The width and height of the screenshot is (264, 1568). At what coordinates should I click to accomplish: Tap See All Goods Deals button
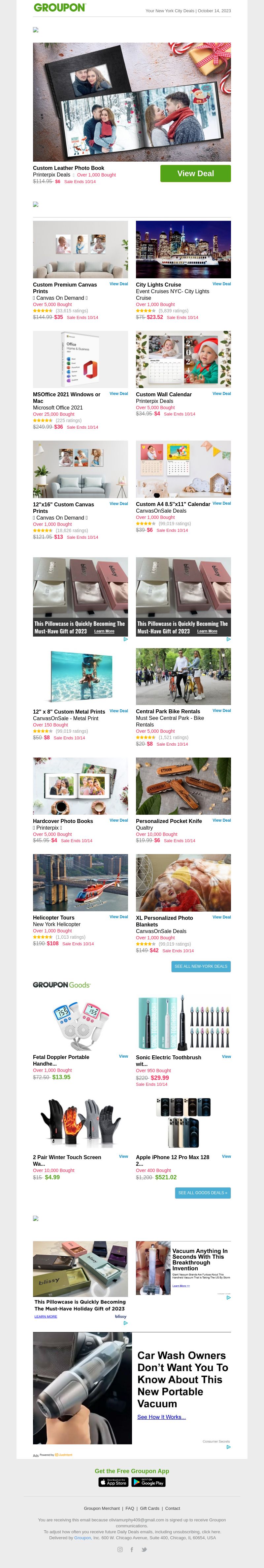(x=203, y=1193)
